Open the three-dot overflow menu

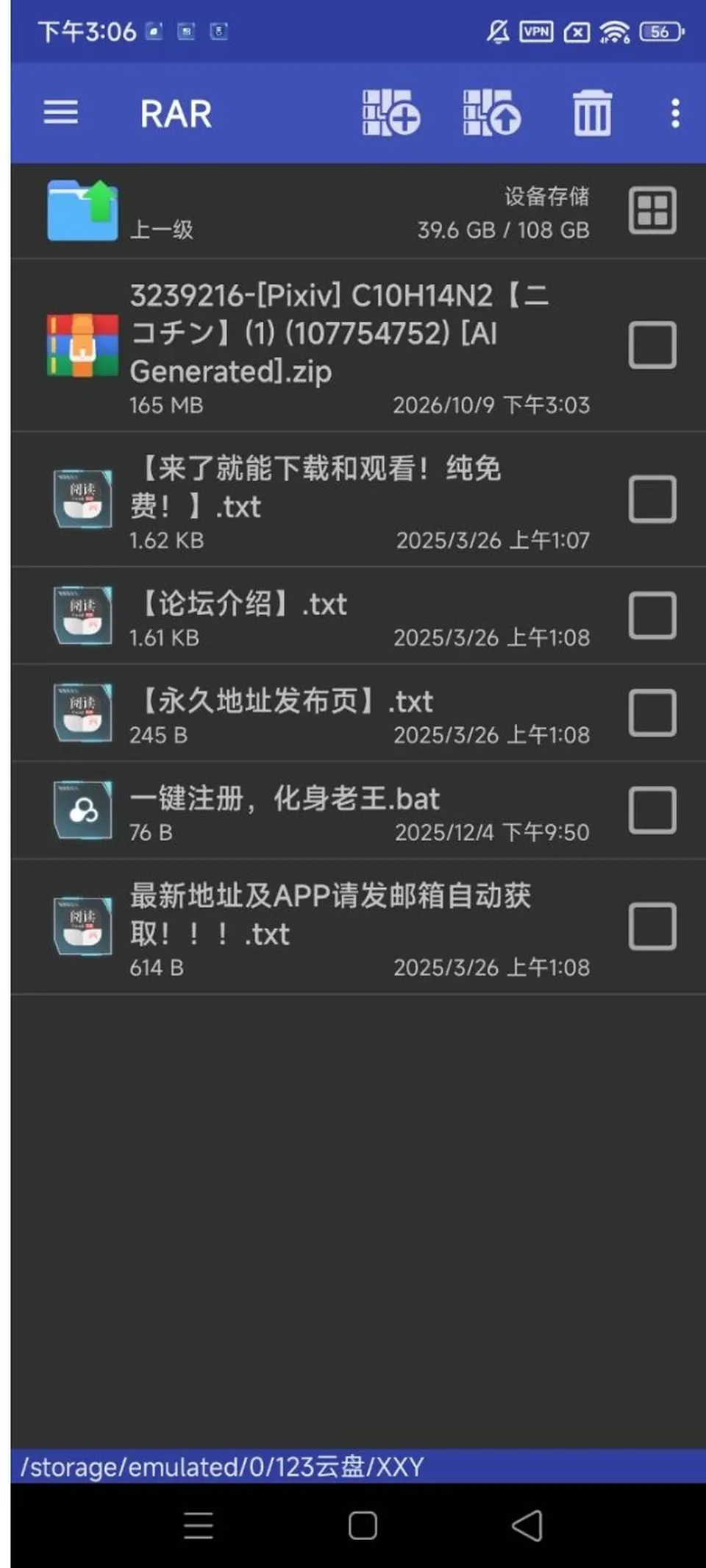(x=675, y=113)
